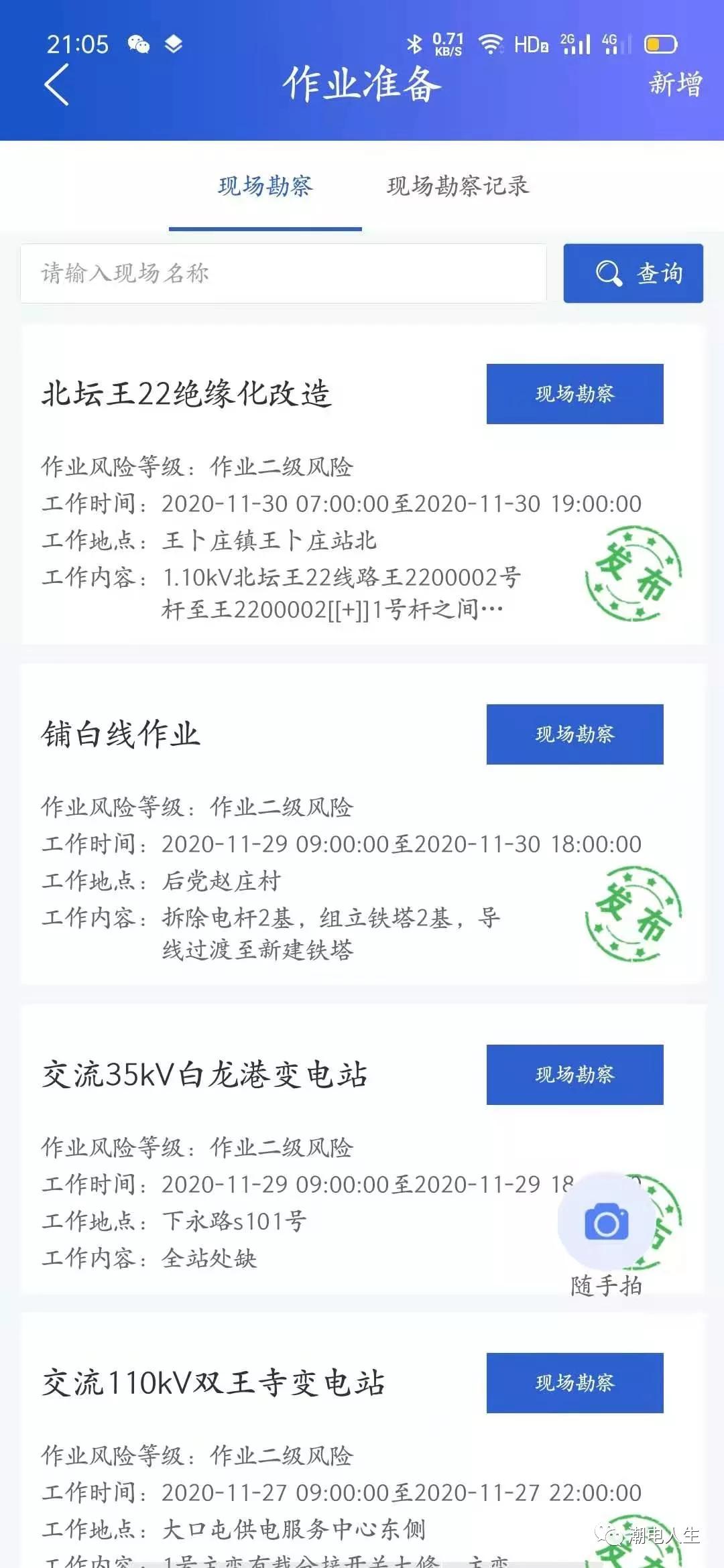Switch to the 现场勘察 tab
The image size is (724, 1568).
click(265, 186)
